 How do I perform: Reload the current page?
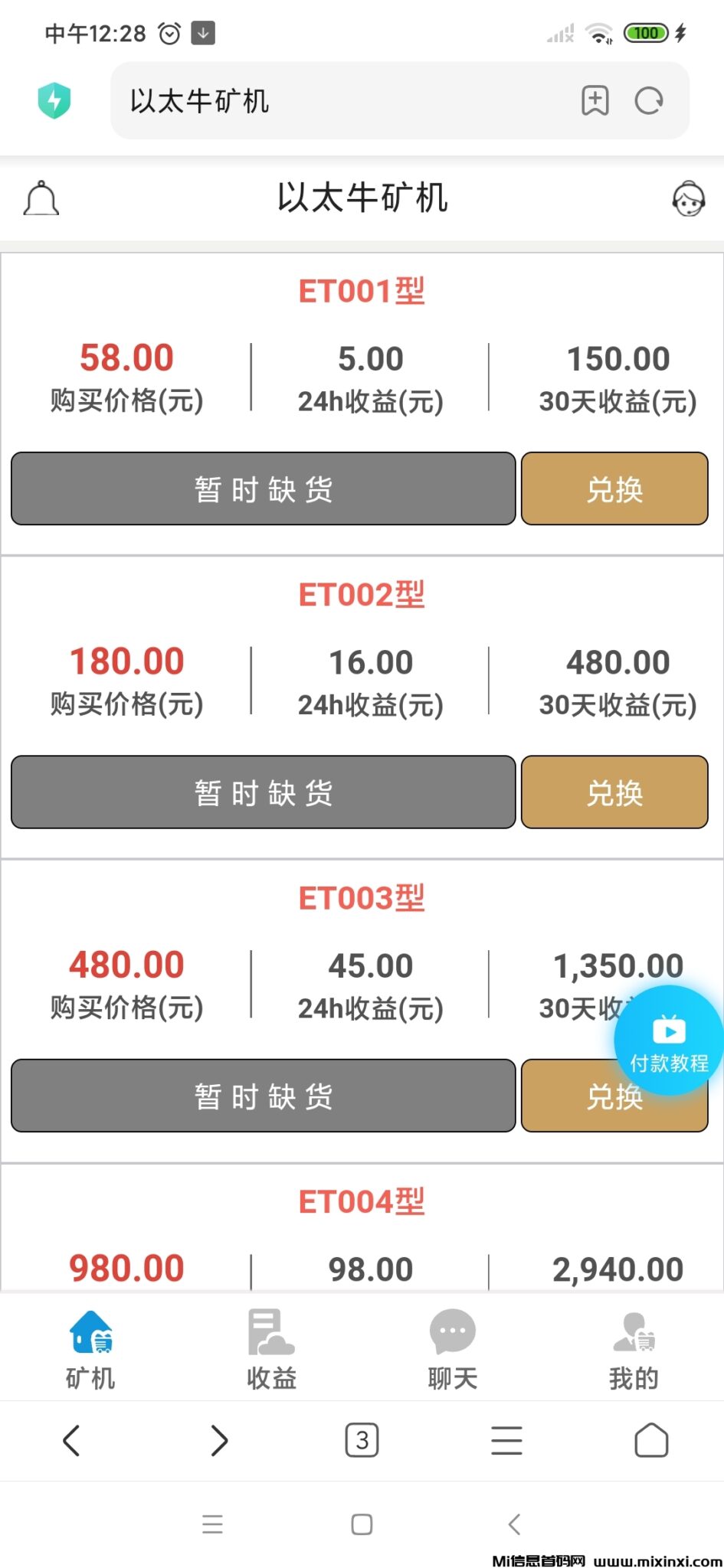[x=649, y=101]
